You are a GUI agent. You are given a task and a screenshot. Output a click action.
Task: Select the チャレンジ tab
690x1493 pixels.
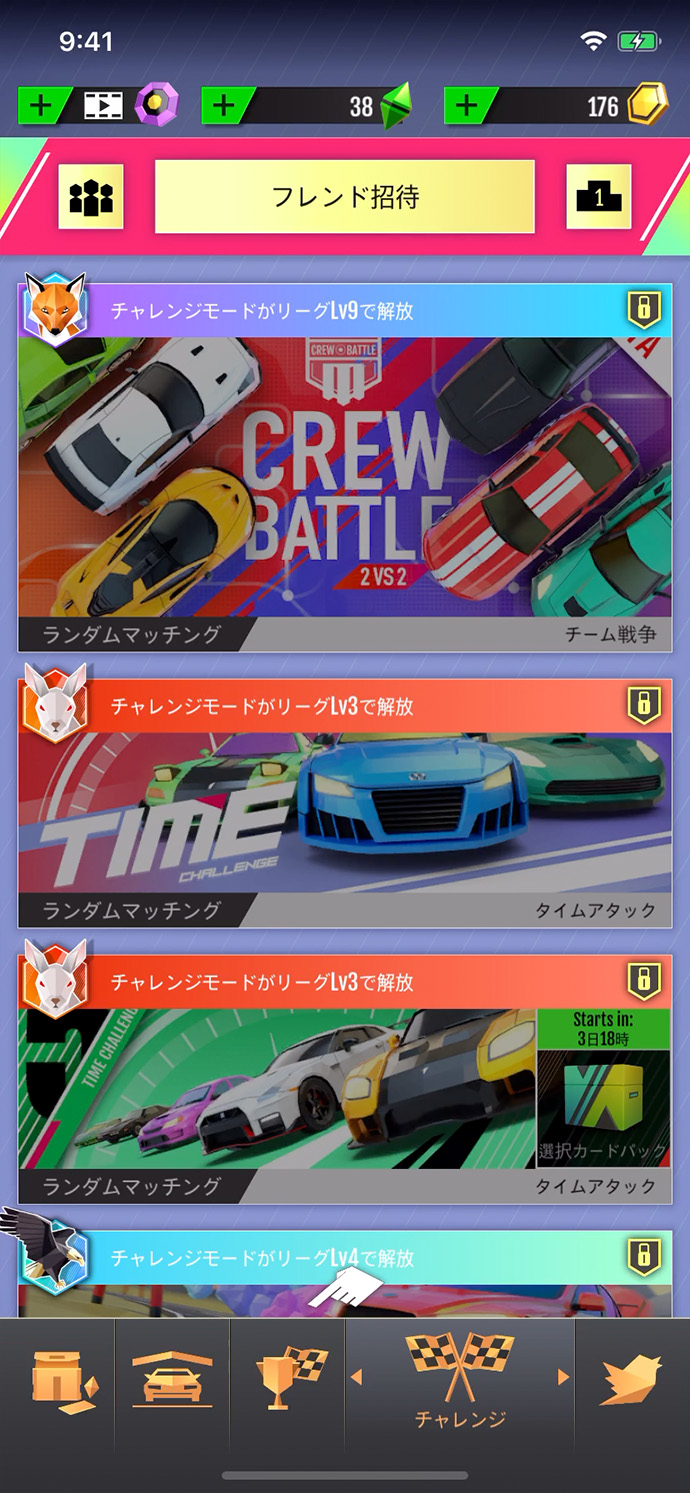click(x=460, y=1385)
